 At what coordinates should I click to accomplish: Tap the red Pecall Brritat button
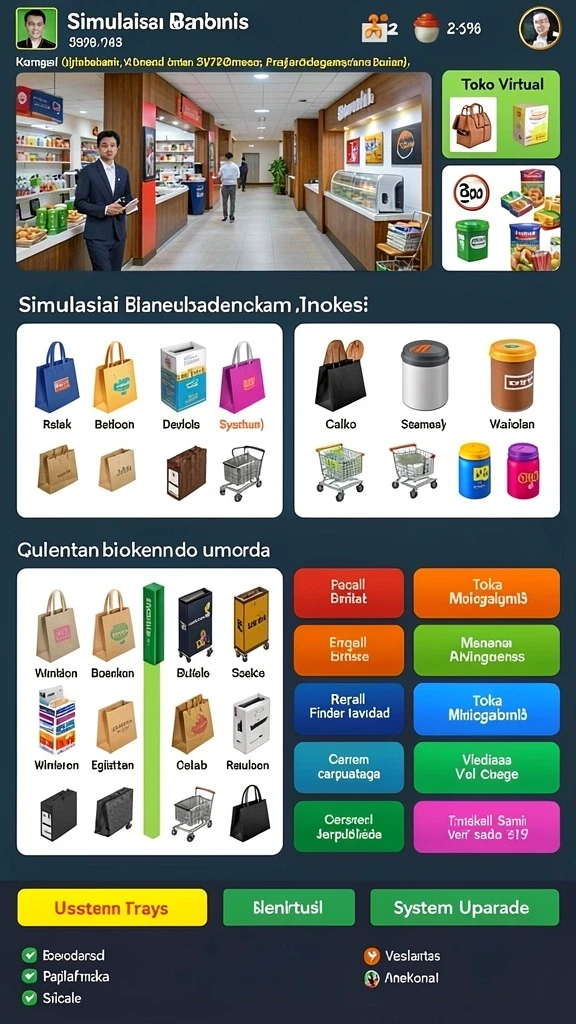point(349,592)
